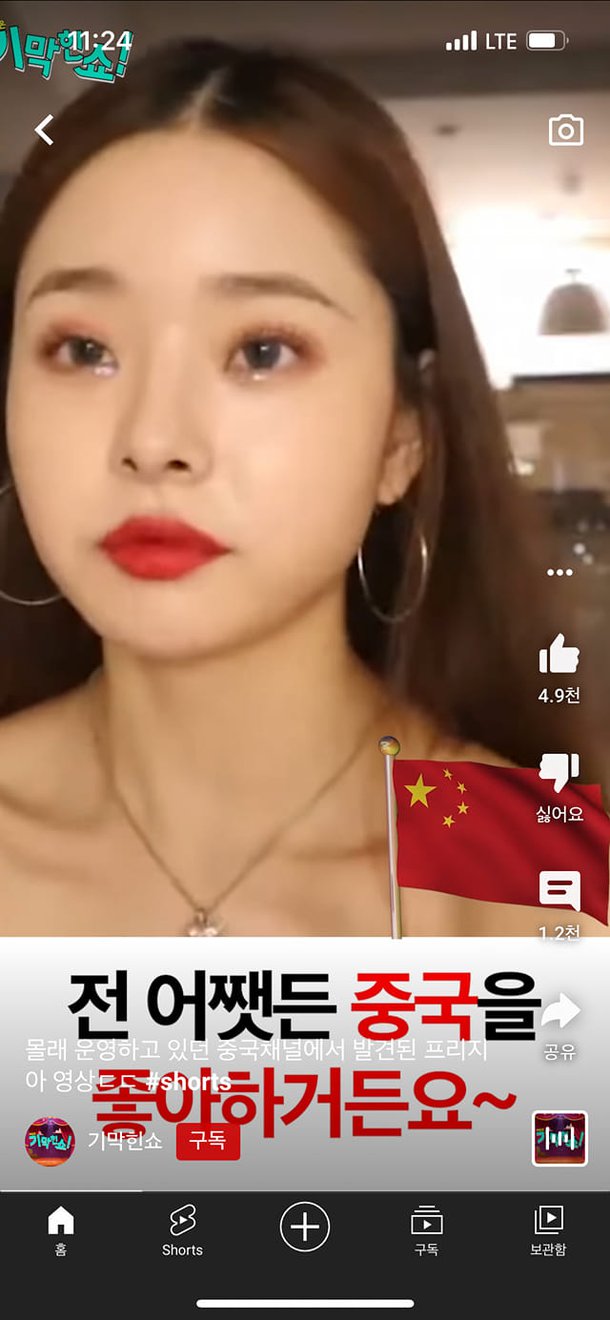Go back with the top-left arrow
The height and width of the screenshot is (1320, 610).
point(44,129)
